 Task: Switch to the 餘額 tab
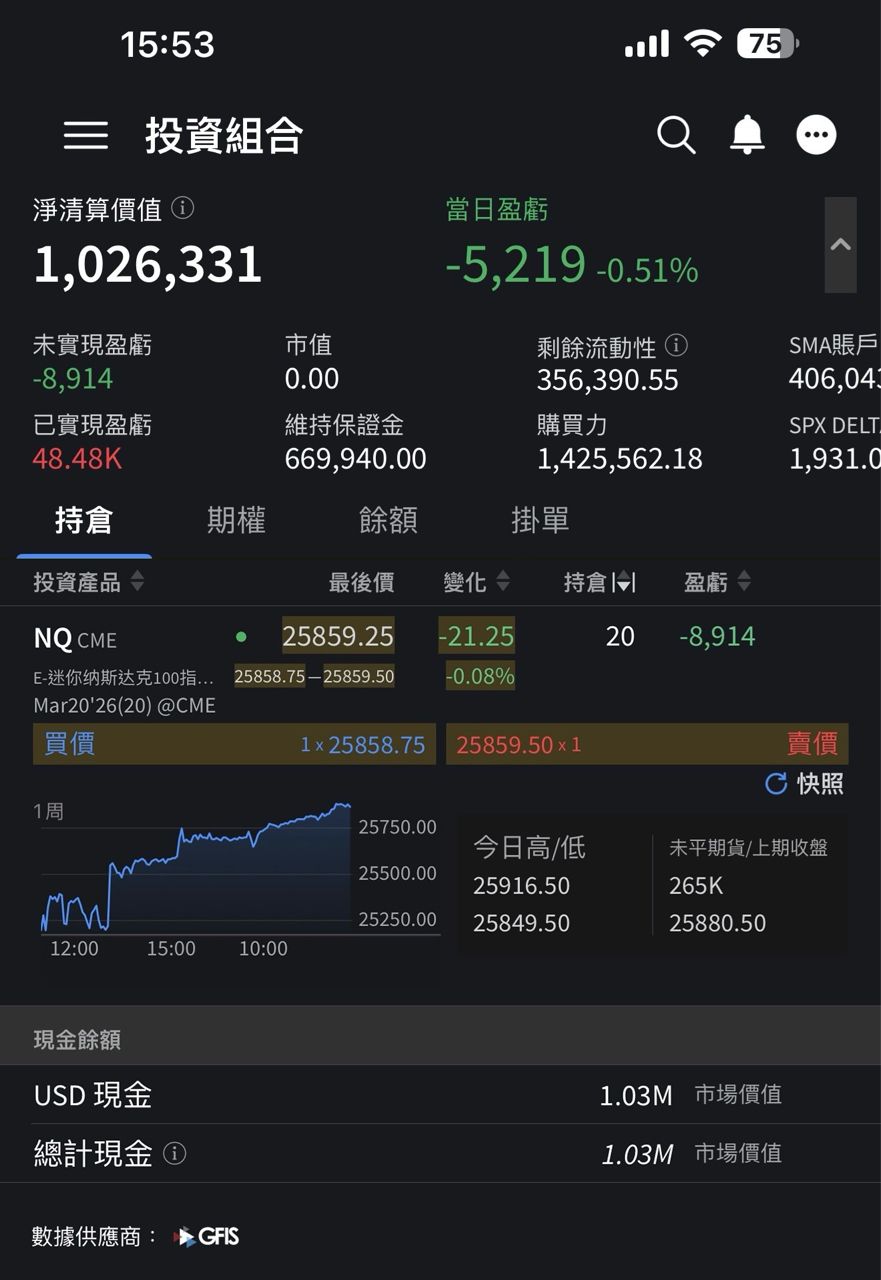point(388,520)
